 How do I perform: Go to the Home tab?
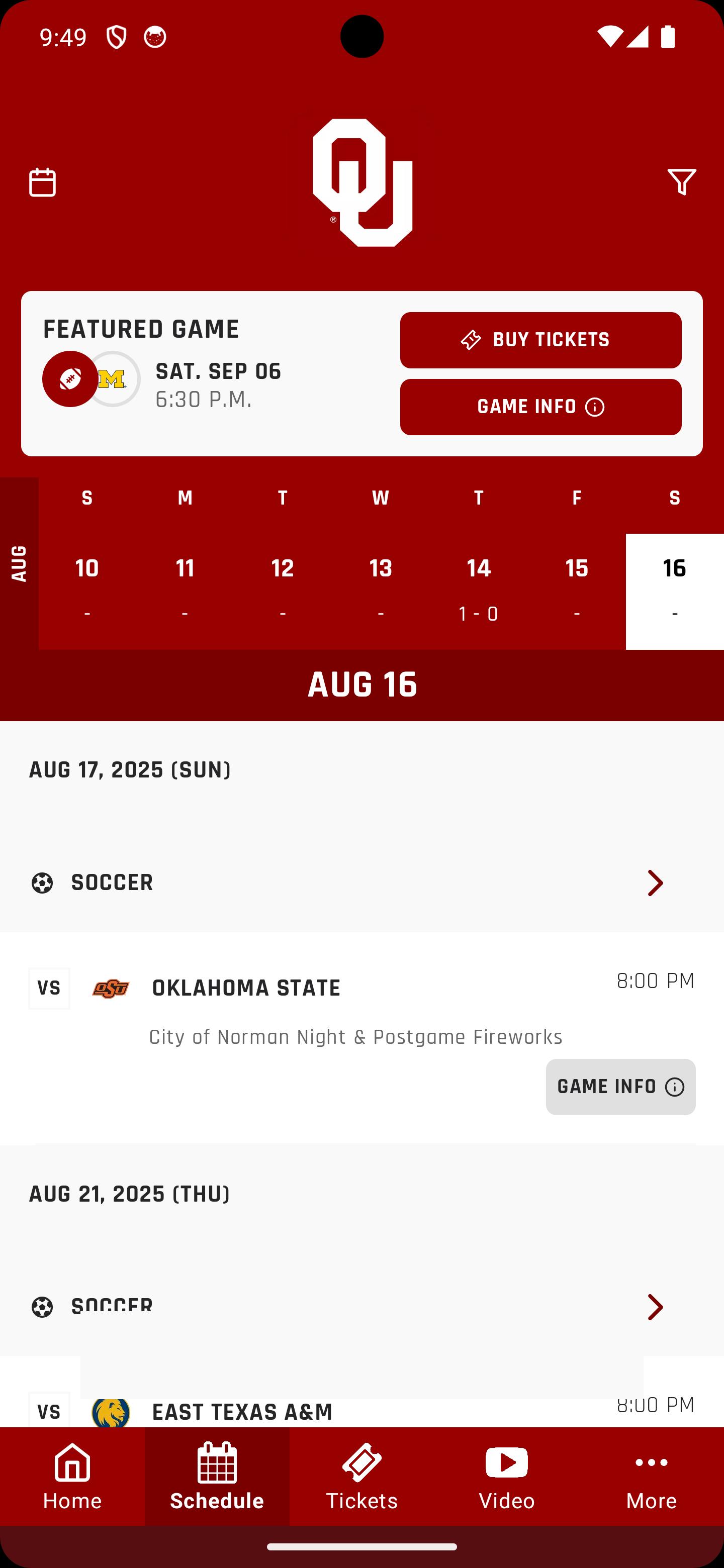(x=72, y=1476)
